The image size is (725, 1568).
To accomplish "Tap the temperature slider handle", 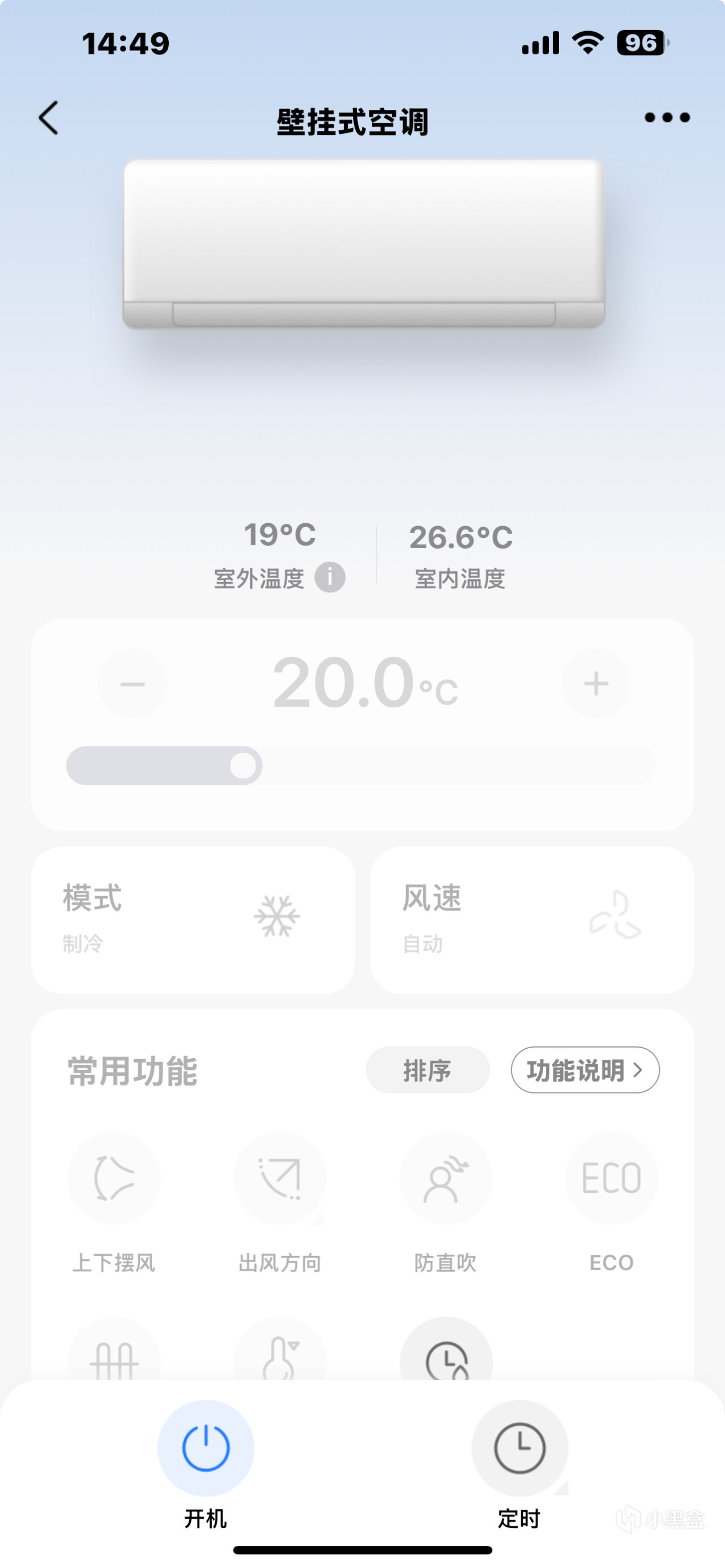I will (x=243, y=766).
